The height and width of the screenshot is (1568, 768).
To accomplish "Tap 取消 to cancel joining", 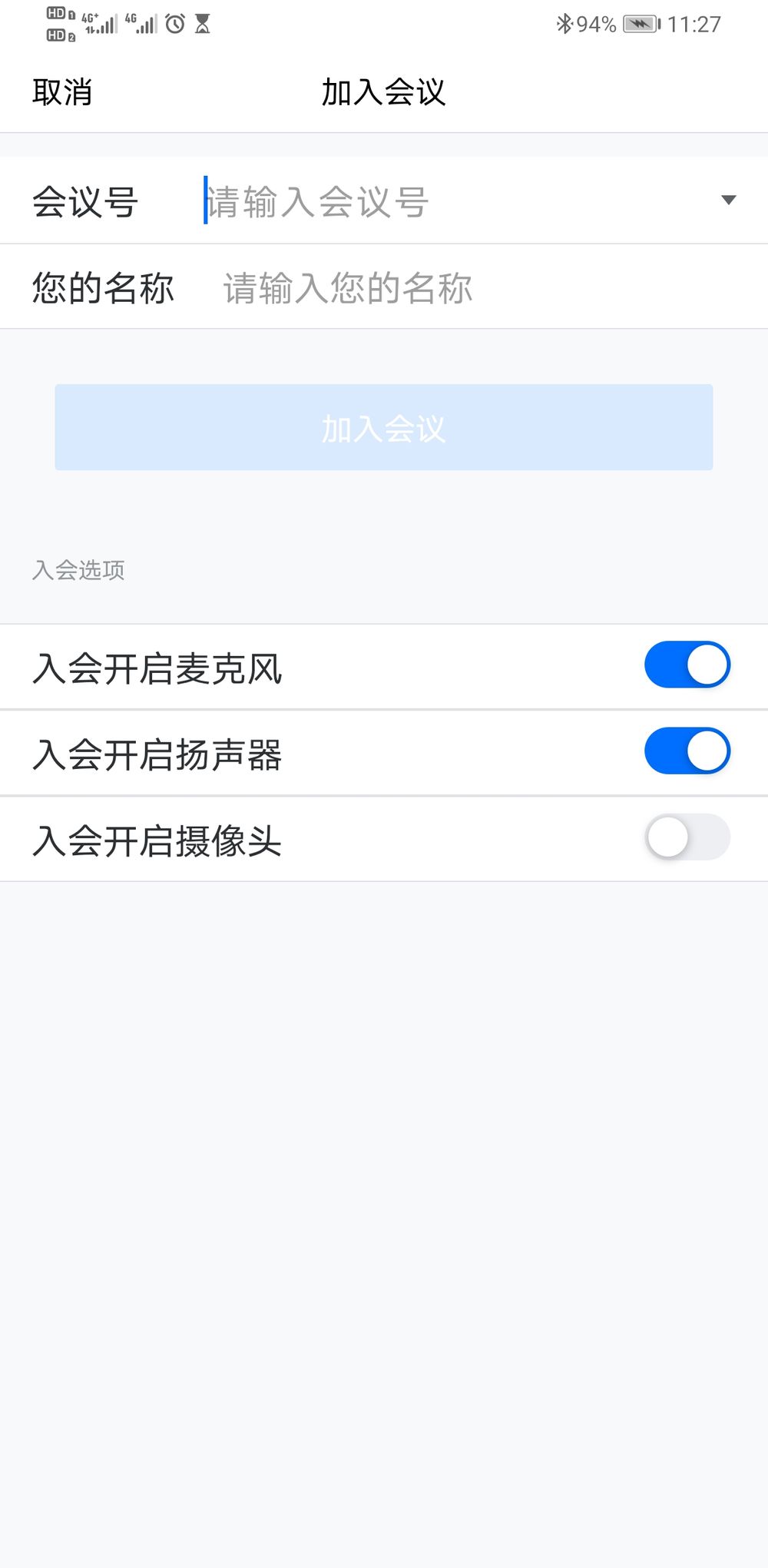I will click(62, 93).
